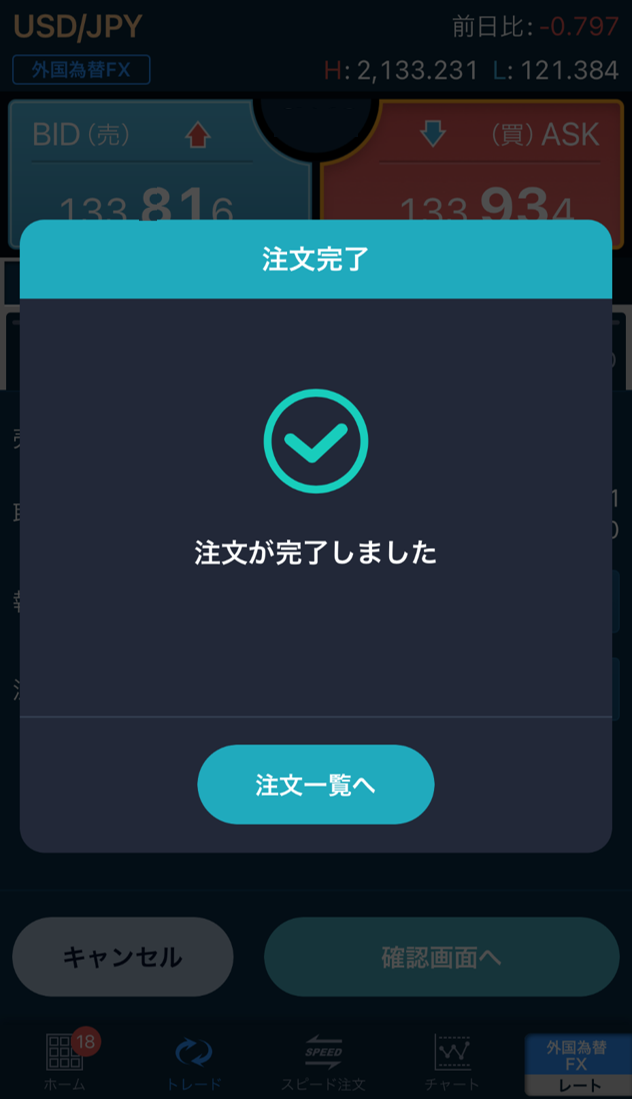This screenshot has width=632, height=1099.
Task: Open the 外国為替FX レート tab
Action: (x=578, y=1065)
